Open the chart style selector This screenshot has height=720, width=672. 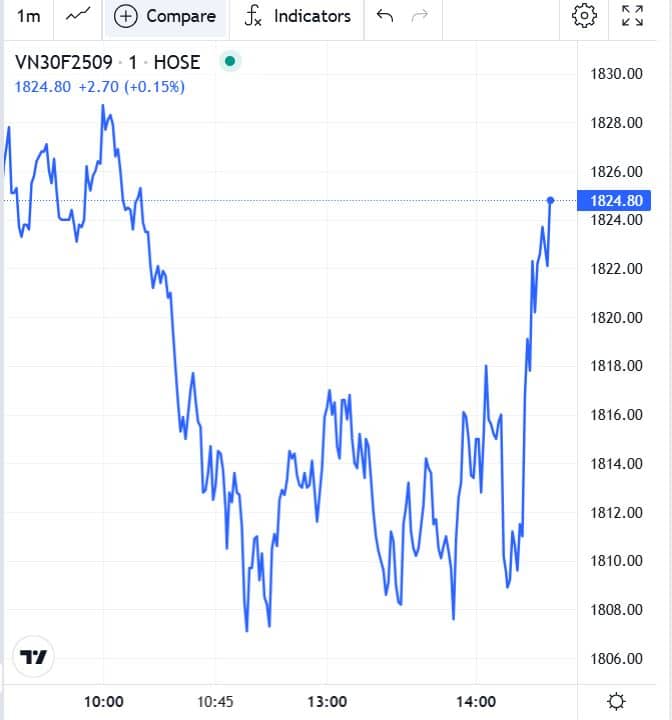coord(78,16)
